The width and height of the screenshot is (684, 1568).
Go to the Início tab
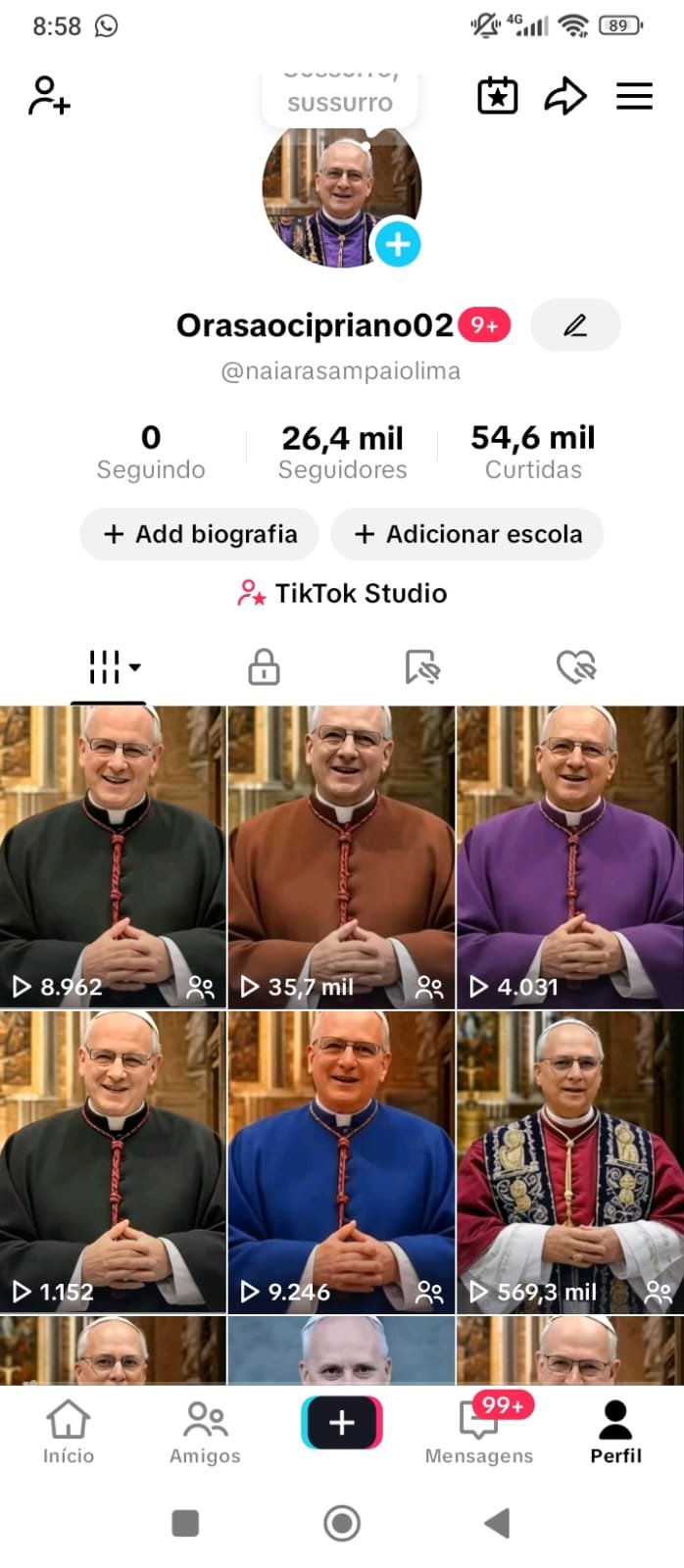tap(68, 1433)
